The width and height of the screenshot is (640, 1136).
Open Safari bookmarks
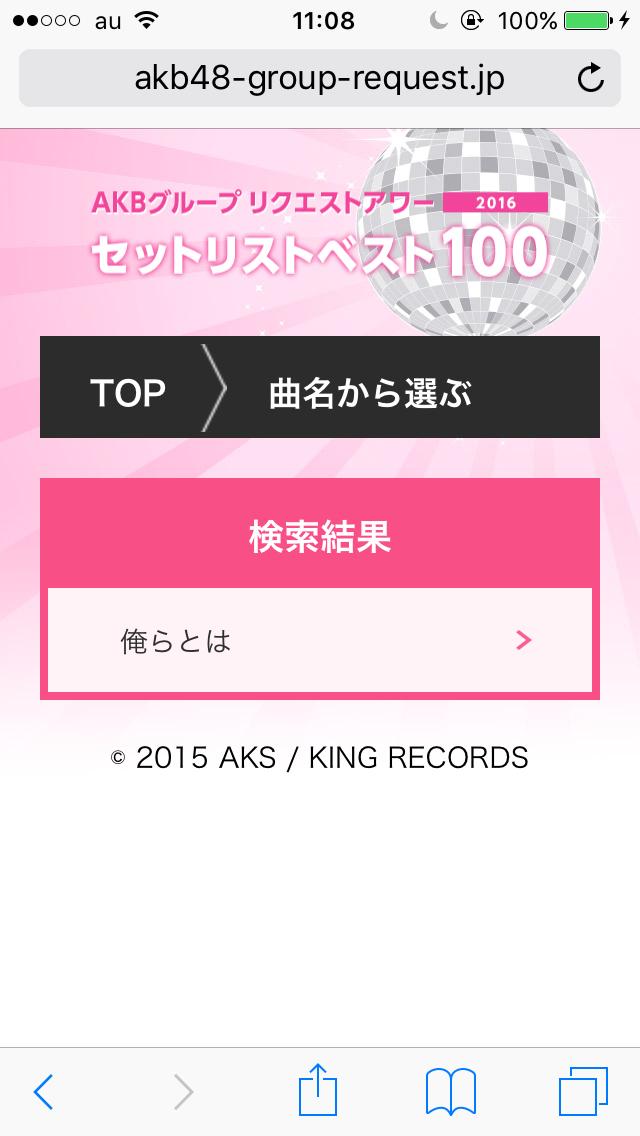point(450,1091)
